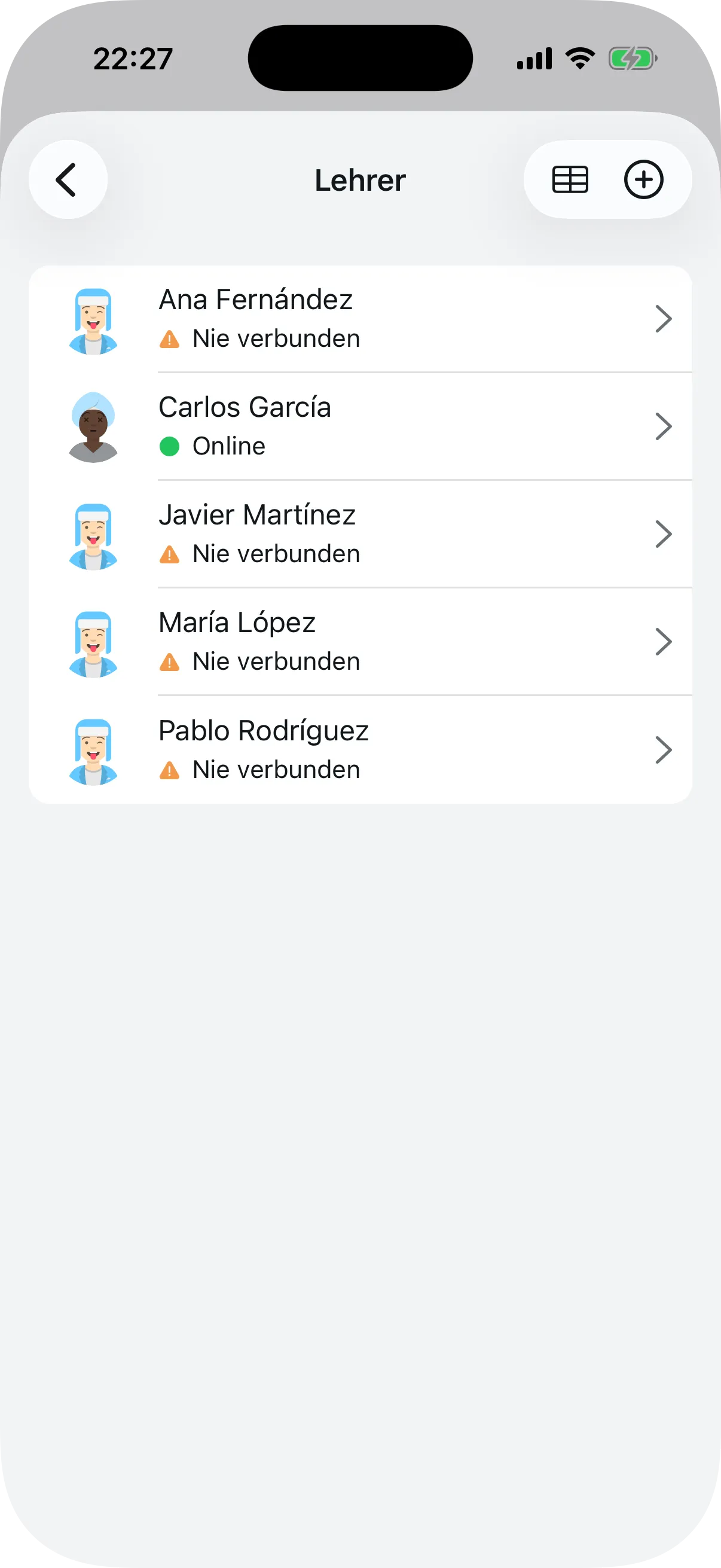Click the Nie verbunden label under Pablo Rodríguez
Viewport: 721px width, 1568px height.
tap(276, 769)
